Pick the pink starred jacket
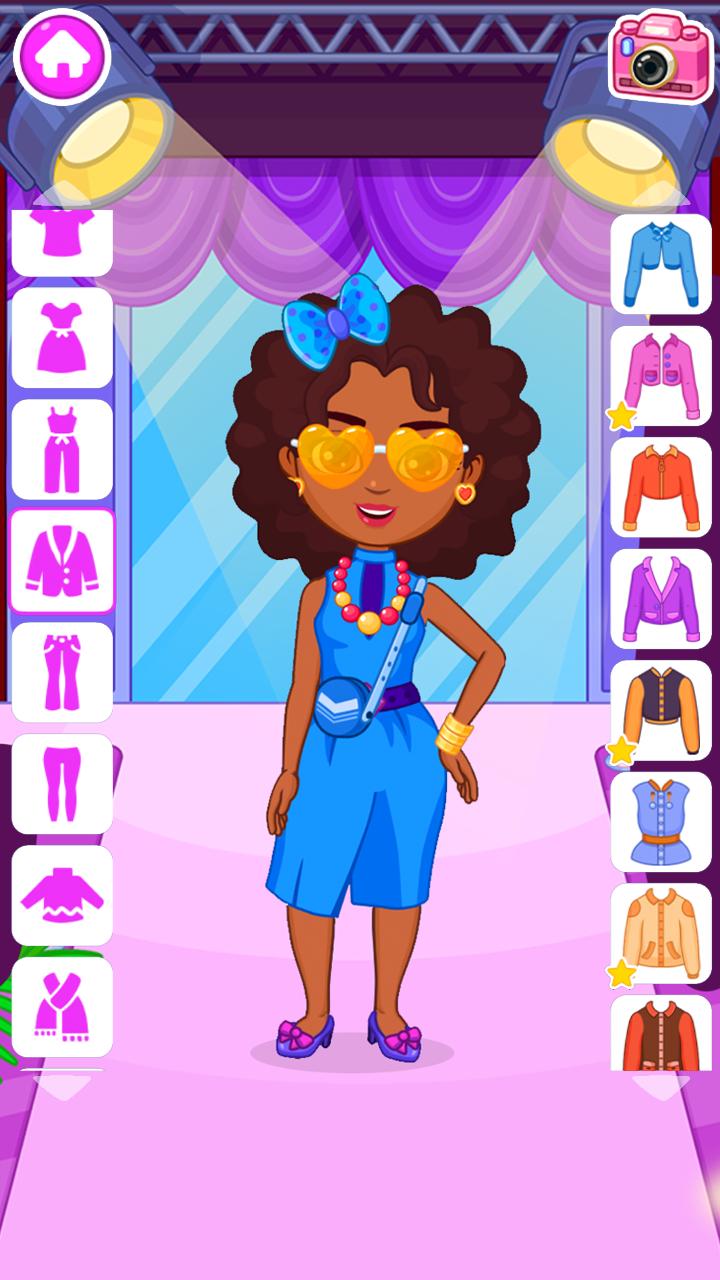The image size is (720, 1280). (661, 376)
